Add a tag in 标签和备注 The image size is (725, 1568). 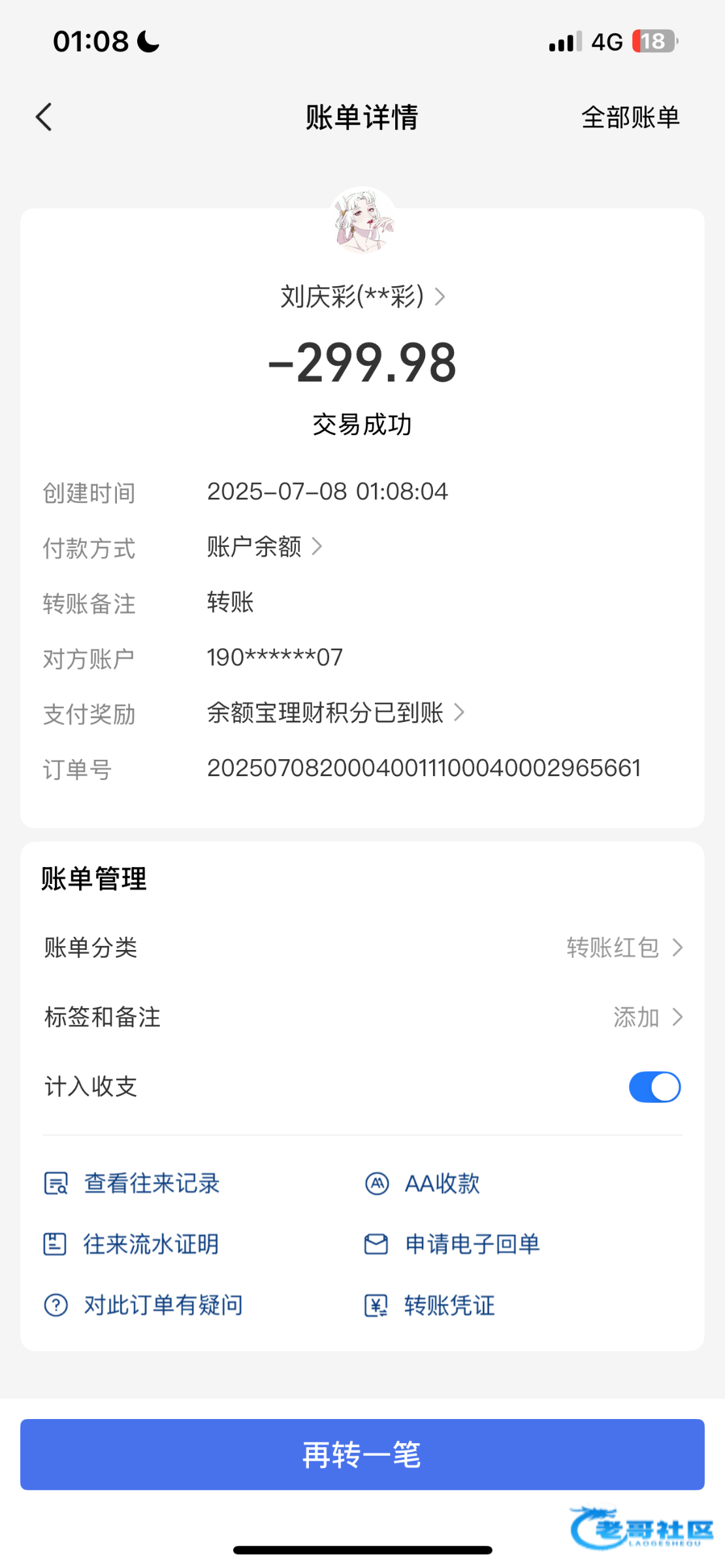click(647, 1017)
